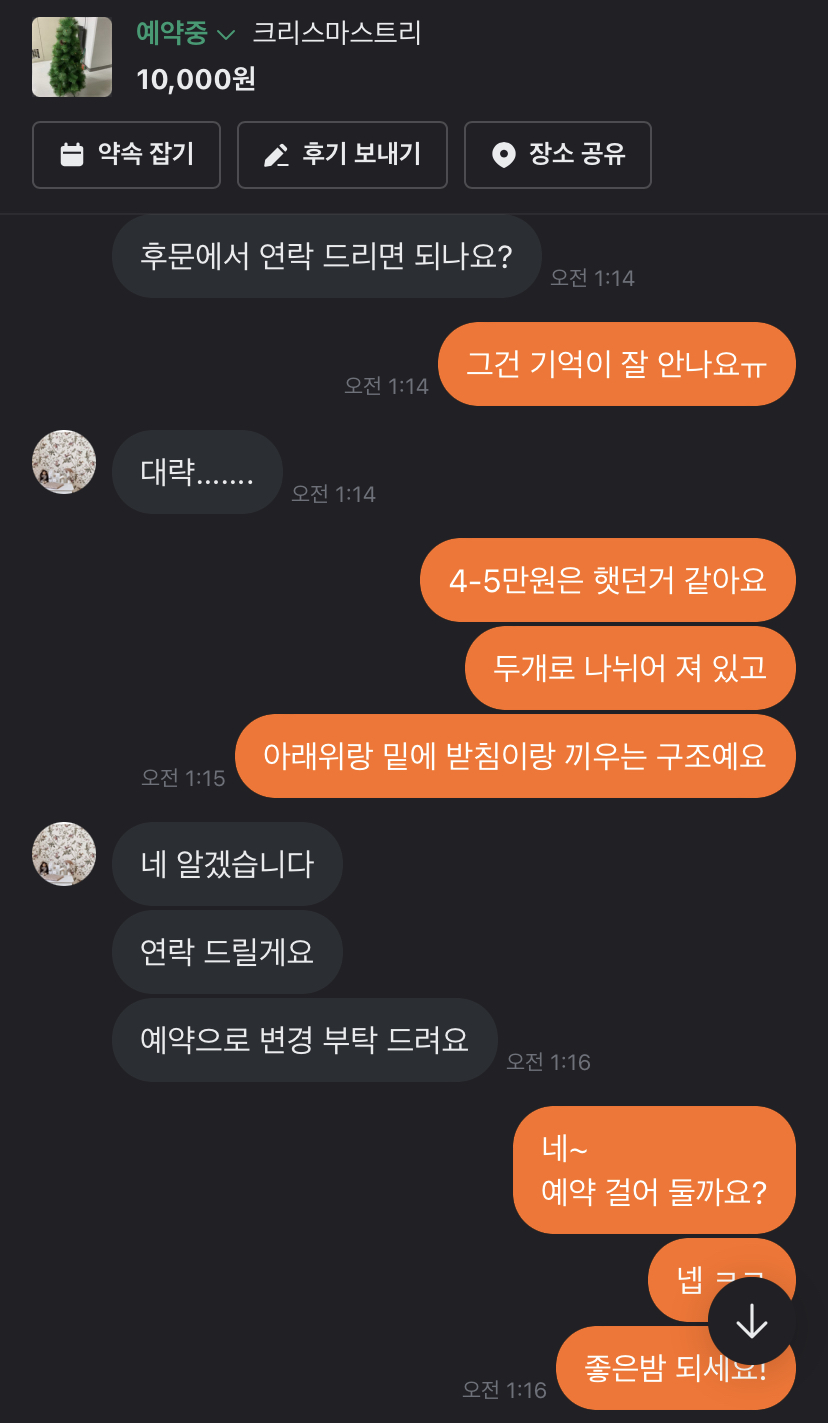Tap the 후기 보내기 button
This screenshot has height=1423, width=828.
342,155
